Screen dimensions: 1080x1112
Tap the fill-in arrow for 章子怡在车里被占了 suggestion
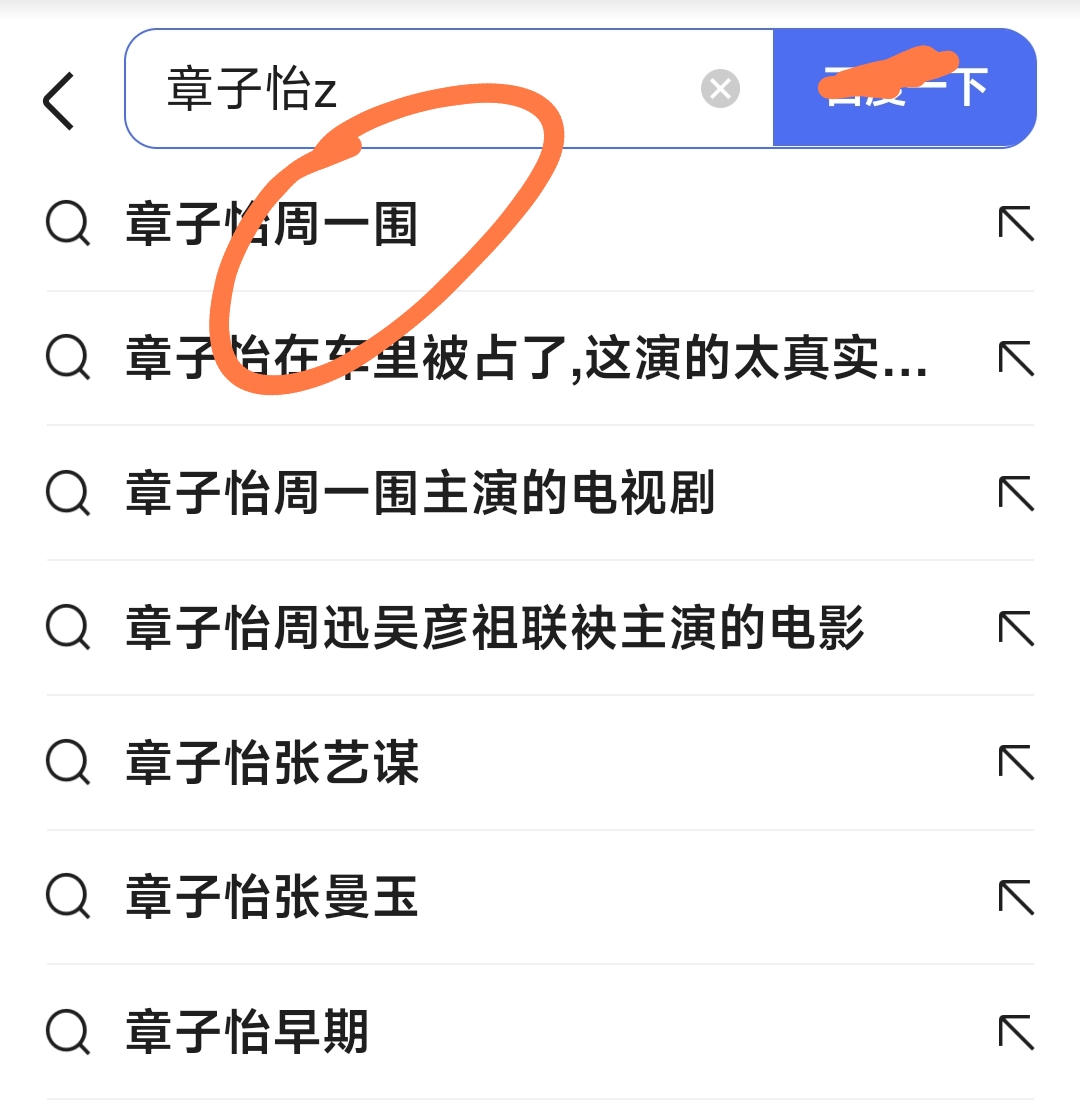tap(1015, 360)
